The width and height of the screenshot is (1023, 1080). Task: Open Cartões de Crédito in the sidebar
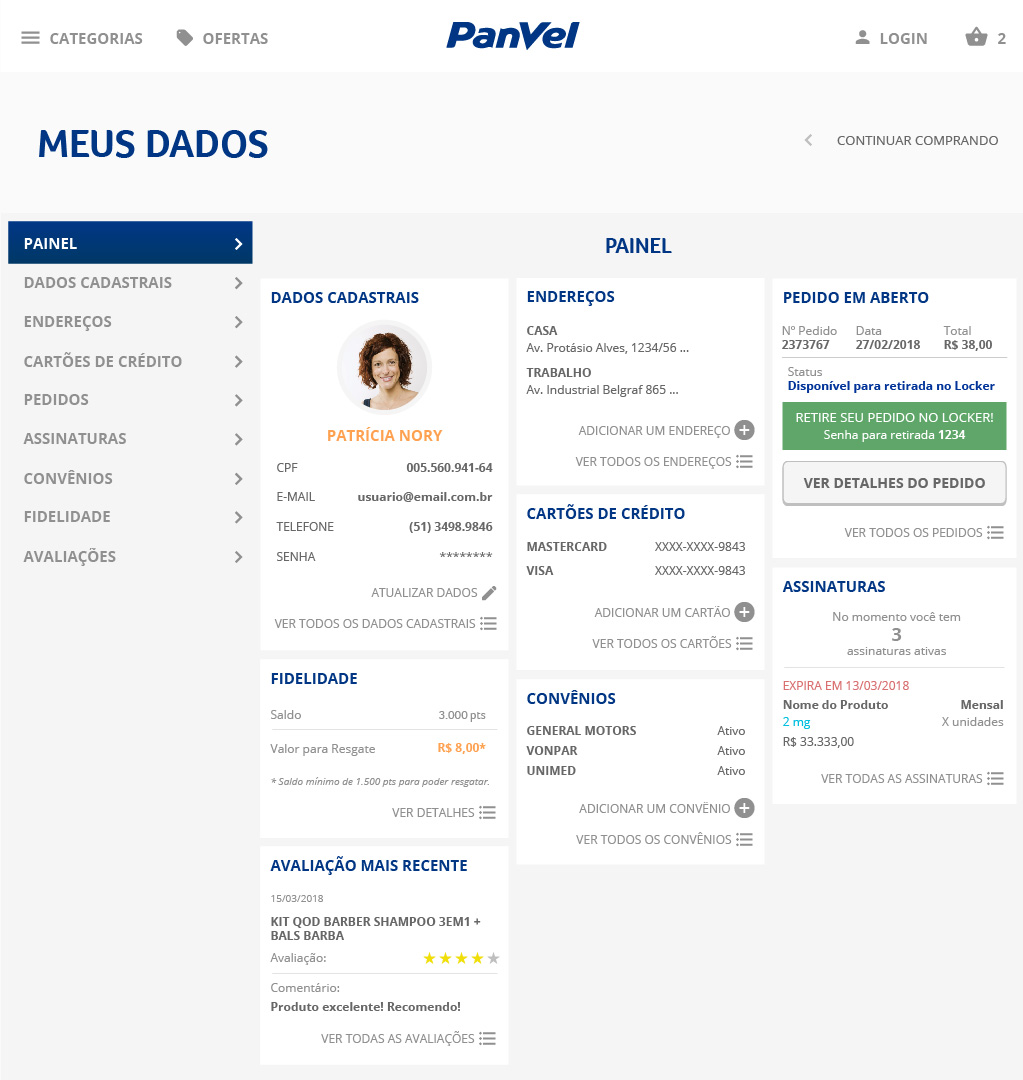(x=130, y=361)
